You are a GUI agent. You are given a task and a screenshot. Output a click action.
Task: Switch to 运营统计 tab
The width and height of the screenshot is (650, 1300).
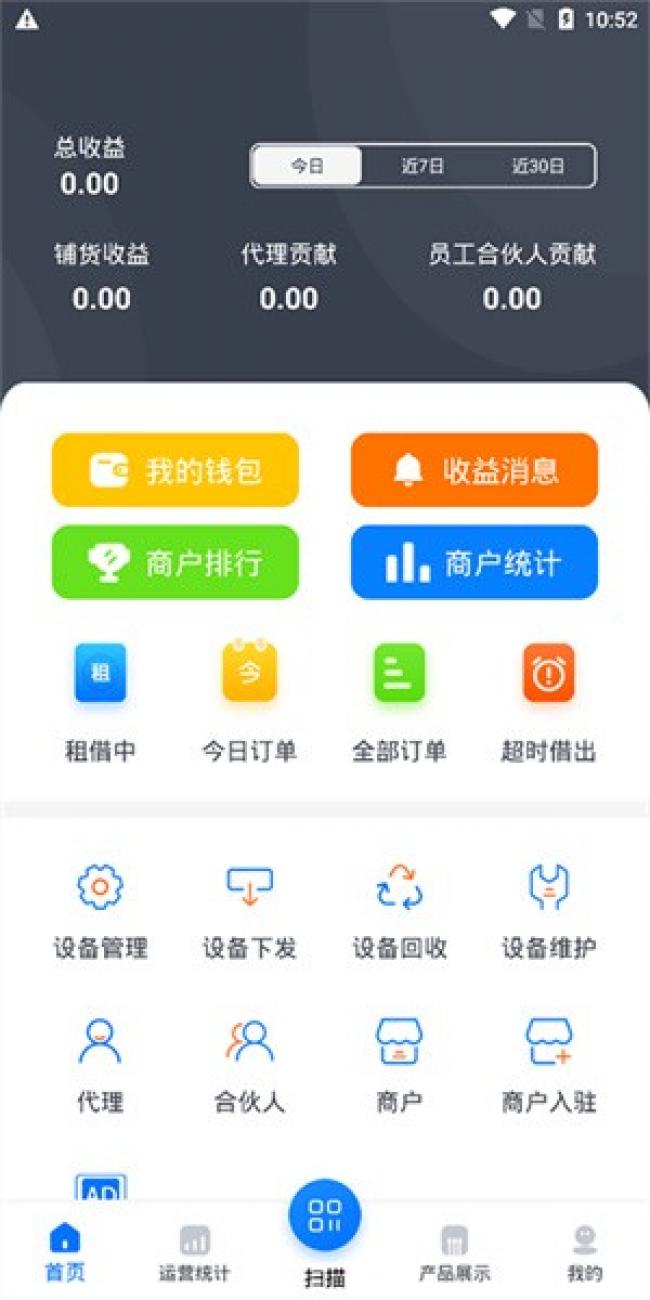(195, 1254)
